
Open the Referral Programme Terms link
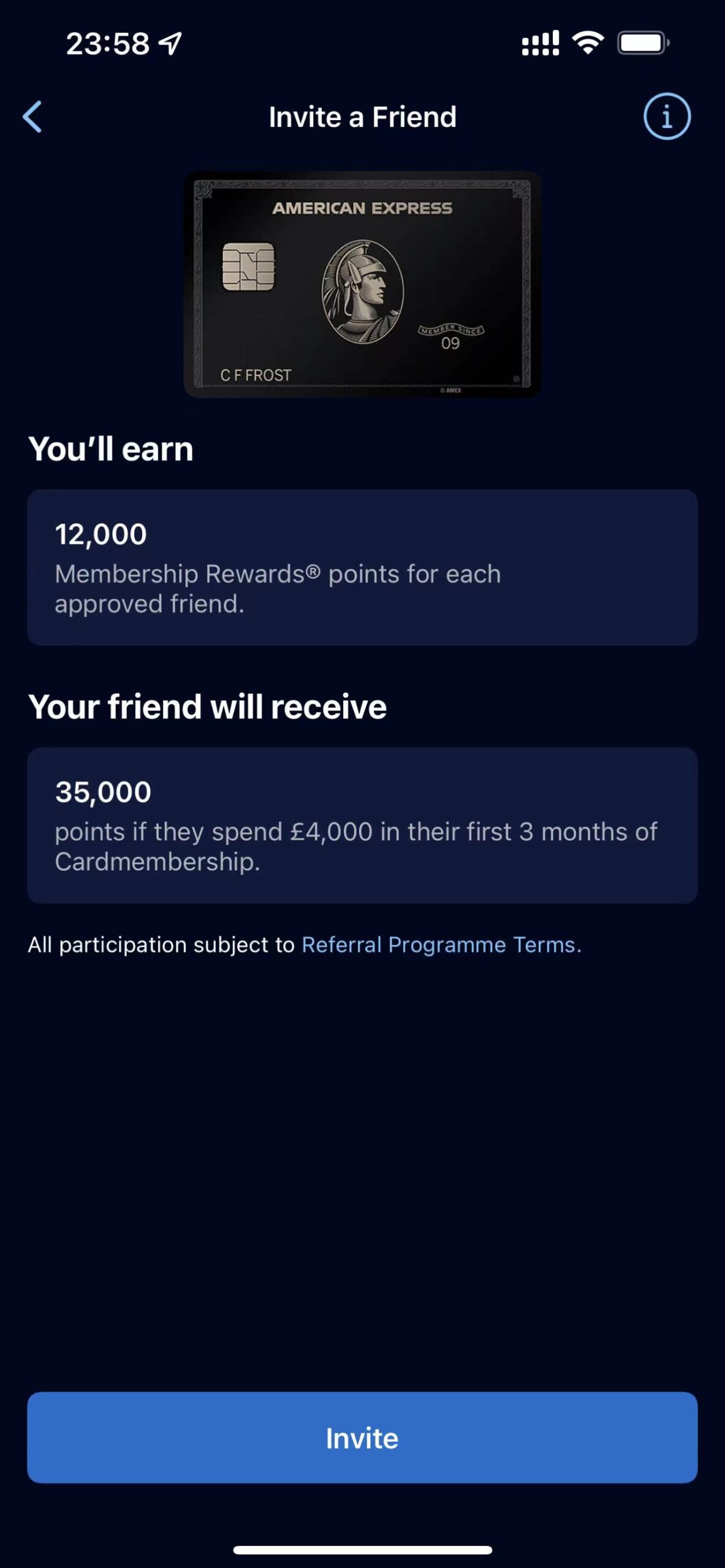point(441,944)
